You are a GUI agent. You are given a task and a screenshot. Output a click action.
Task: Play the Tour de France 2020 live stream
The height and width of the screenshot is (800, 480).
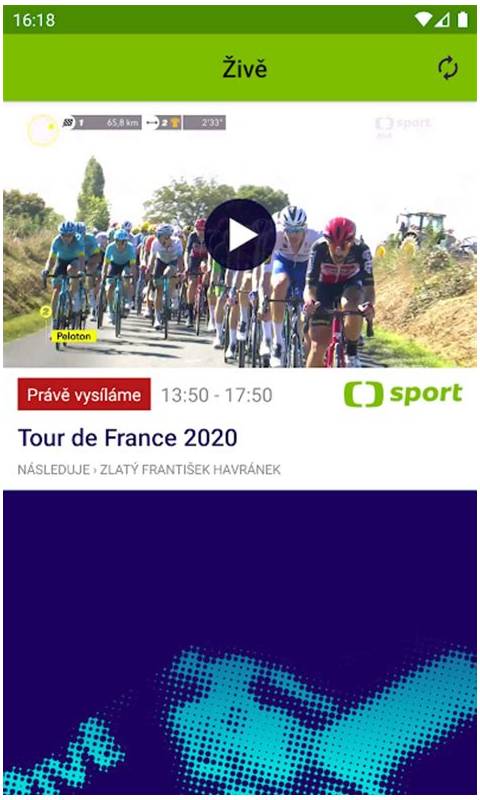pos(240,235)
